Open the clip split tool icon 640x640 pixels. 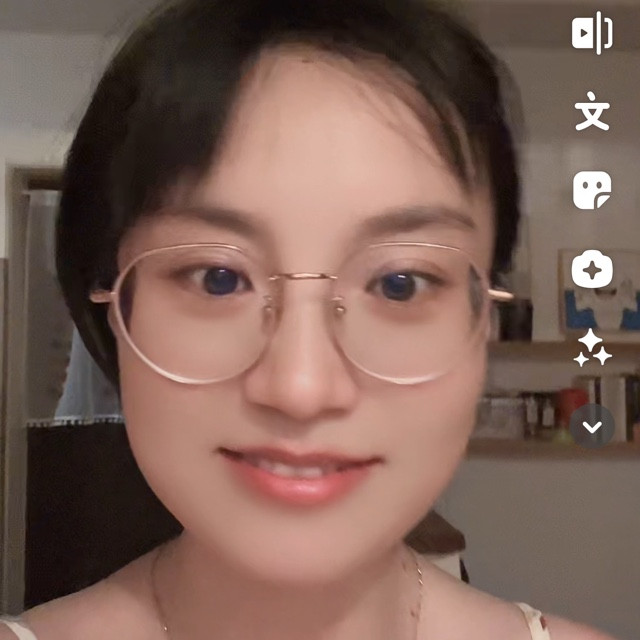pos(592,33)
